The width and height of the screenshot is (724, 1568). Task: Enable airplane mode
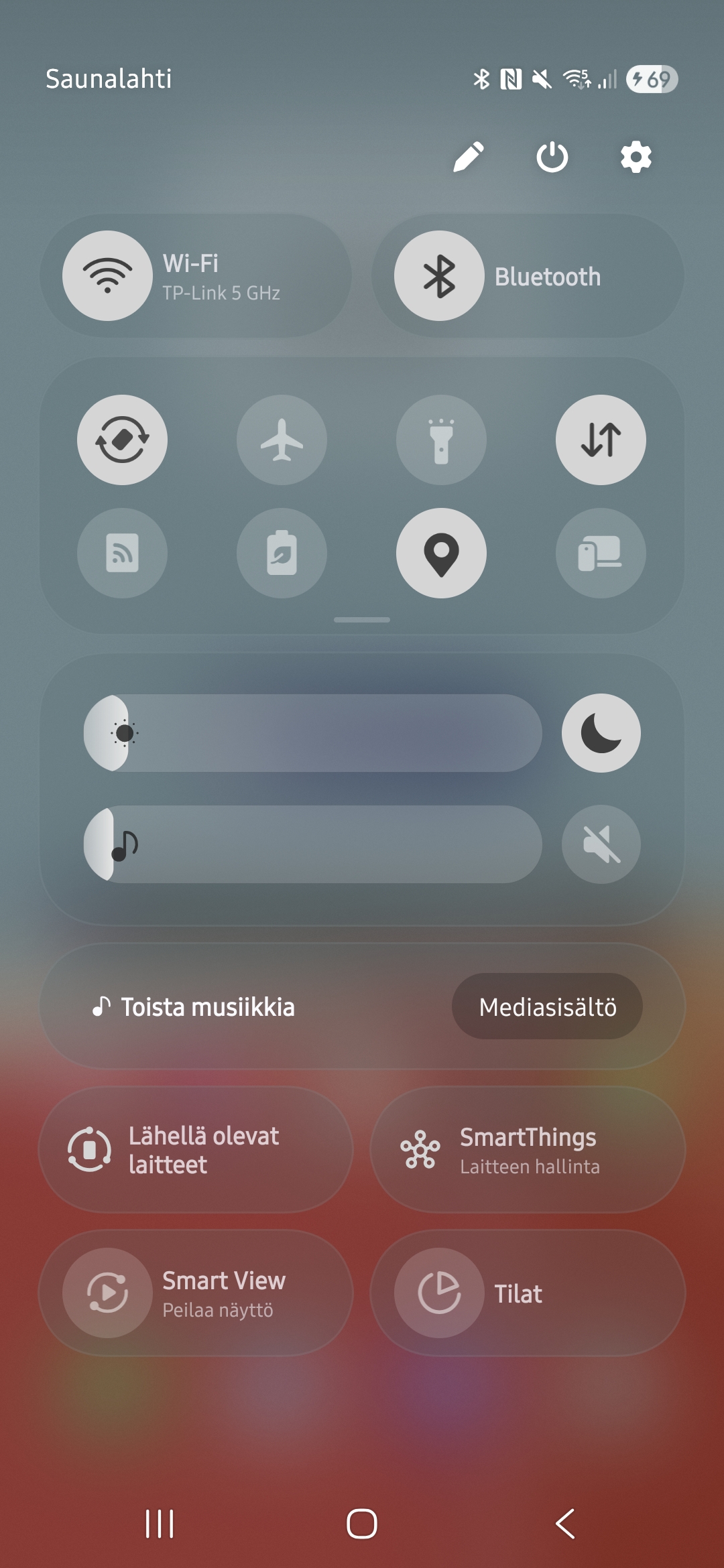282,440
